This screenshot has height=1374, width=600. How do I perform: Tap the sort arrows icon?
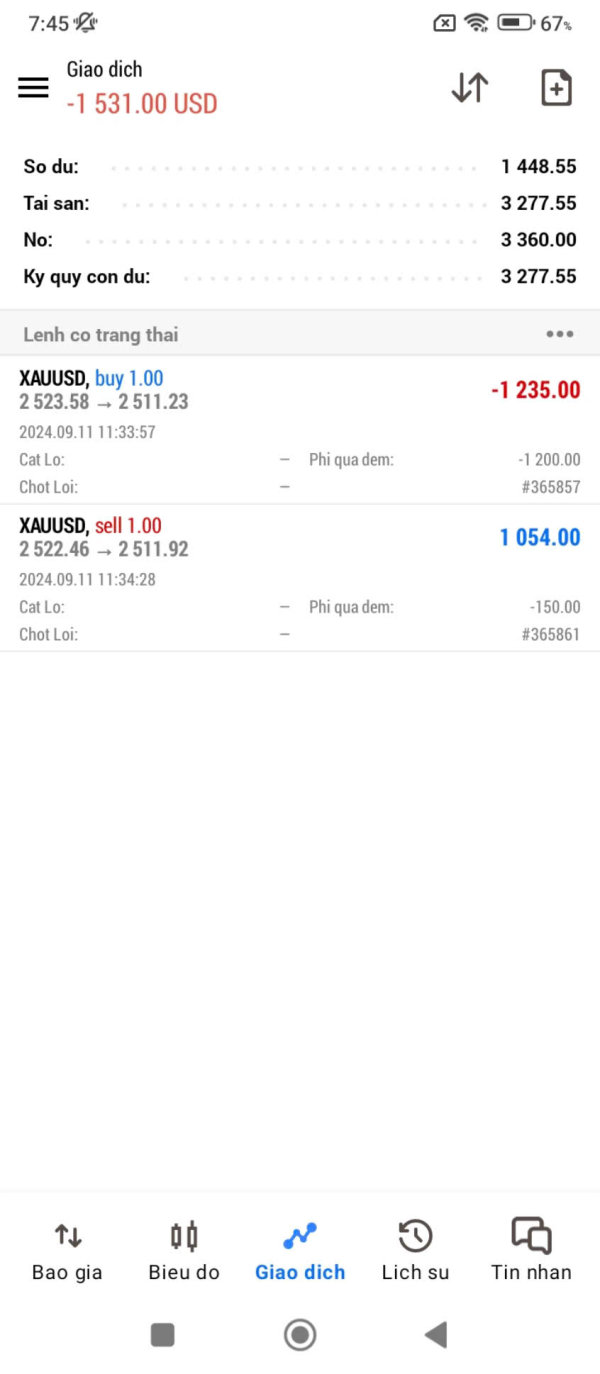click(469, 88)
